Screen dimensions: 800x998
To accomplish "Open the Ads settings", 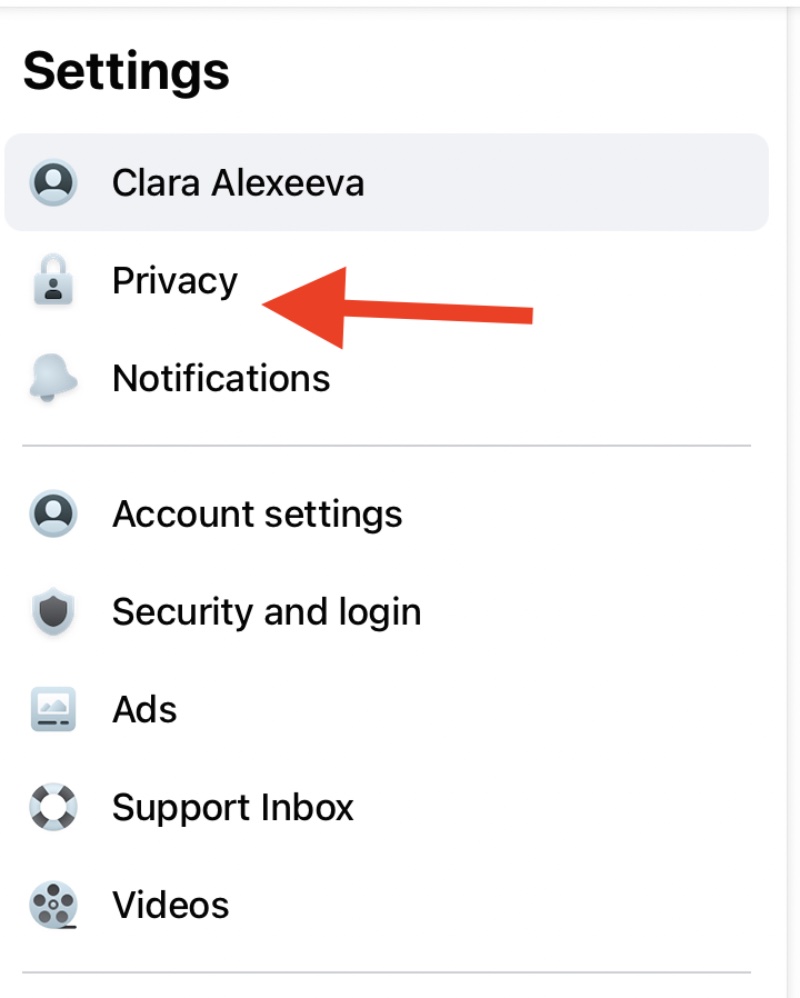I will pyautogui.click(x=145, y=710).
